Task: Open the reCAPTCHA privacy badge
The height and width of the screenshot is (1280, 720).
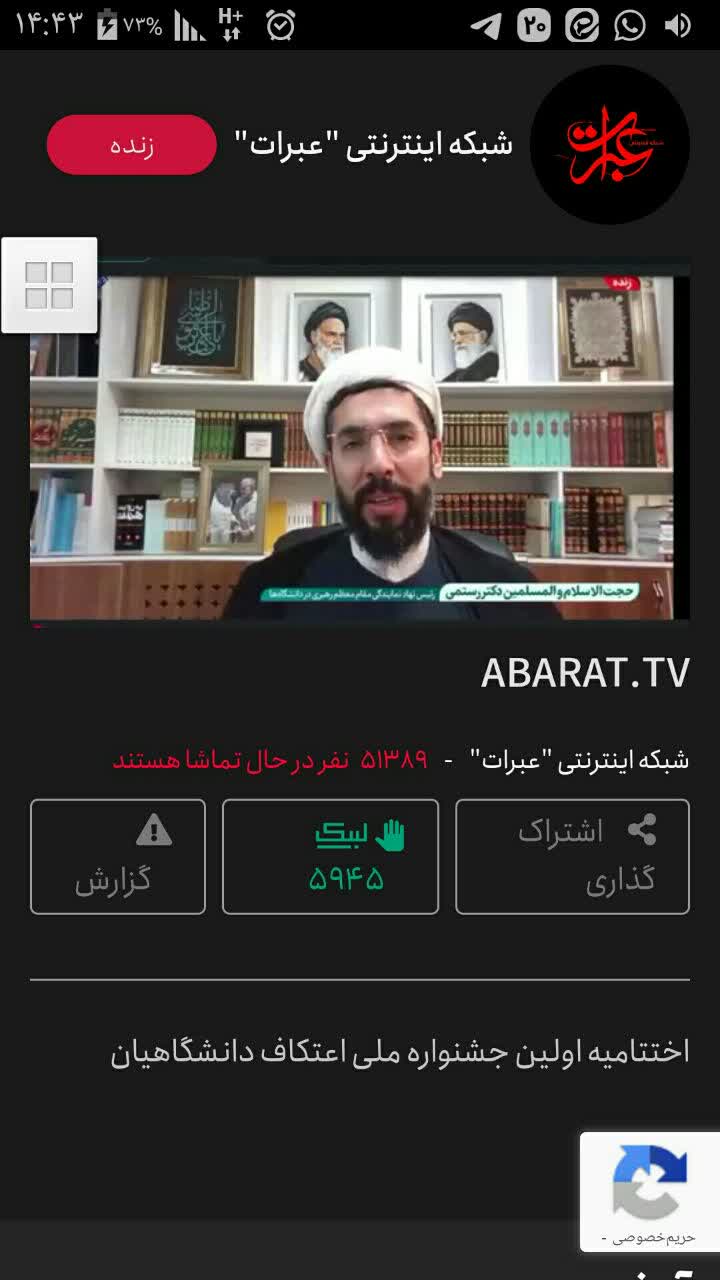Action: tap(650, 1191)
